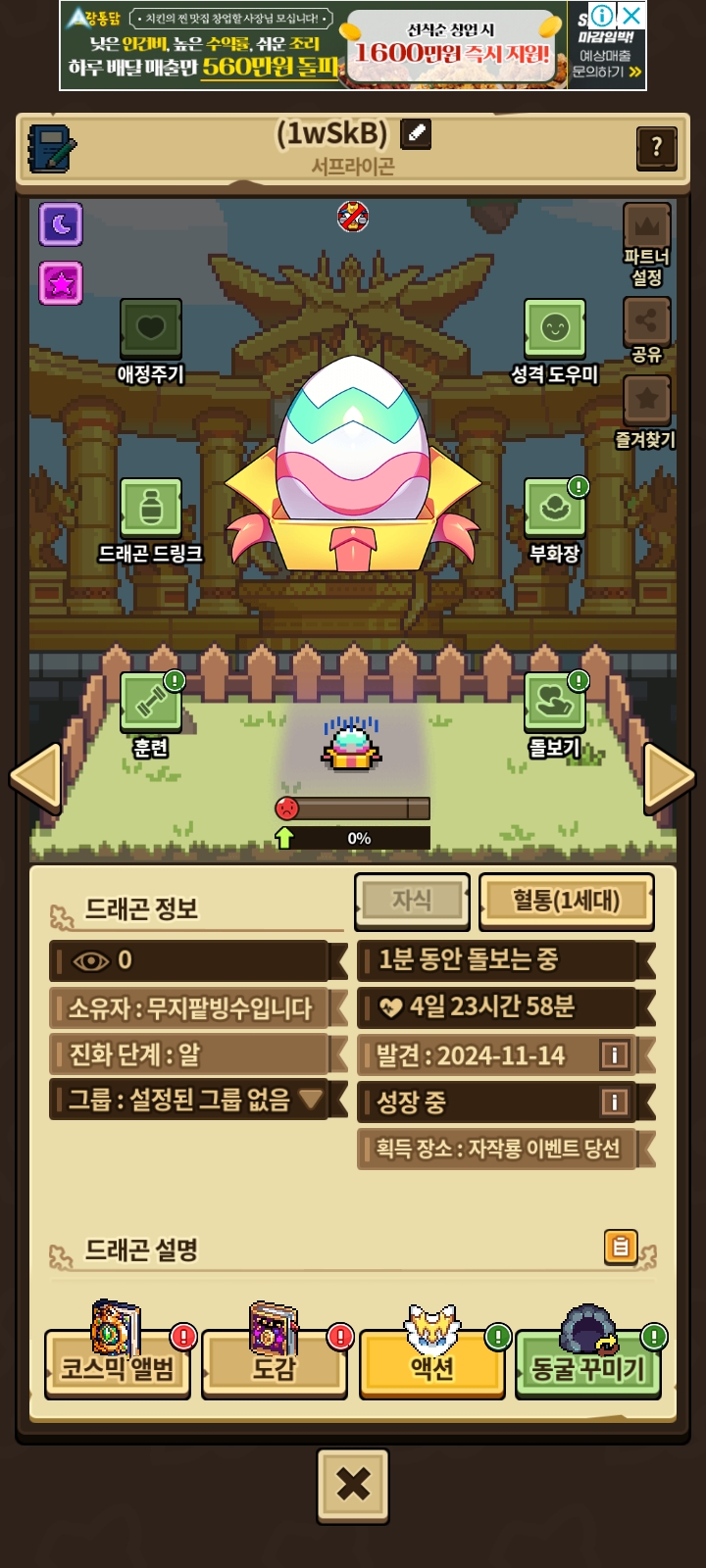Close the dragon screen with X
706x1568 pixels.
[x=353, y=1486]
